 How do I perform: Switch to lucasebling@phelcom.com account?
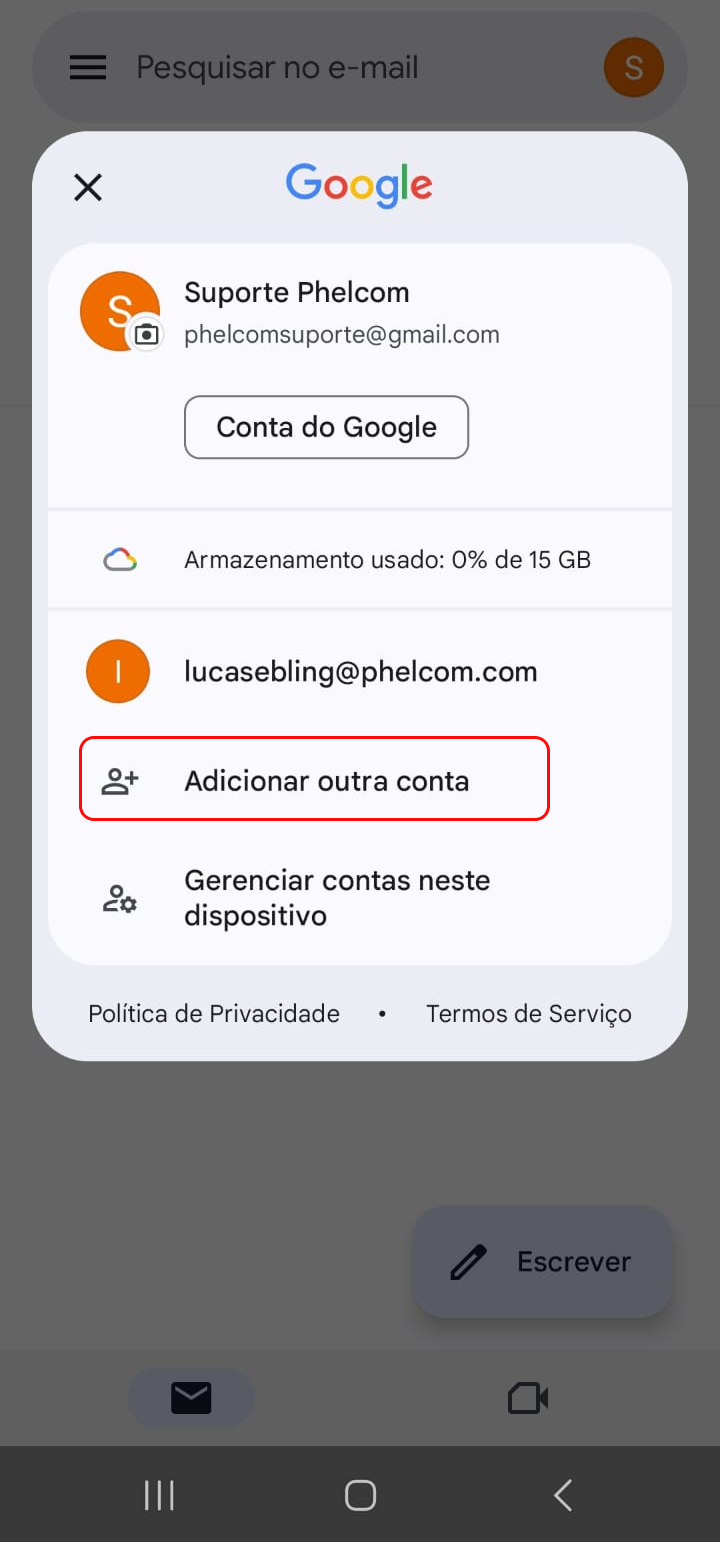point(360,671)
